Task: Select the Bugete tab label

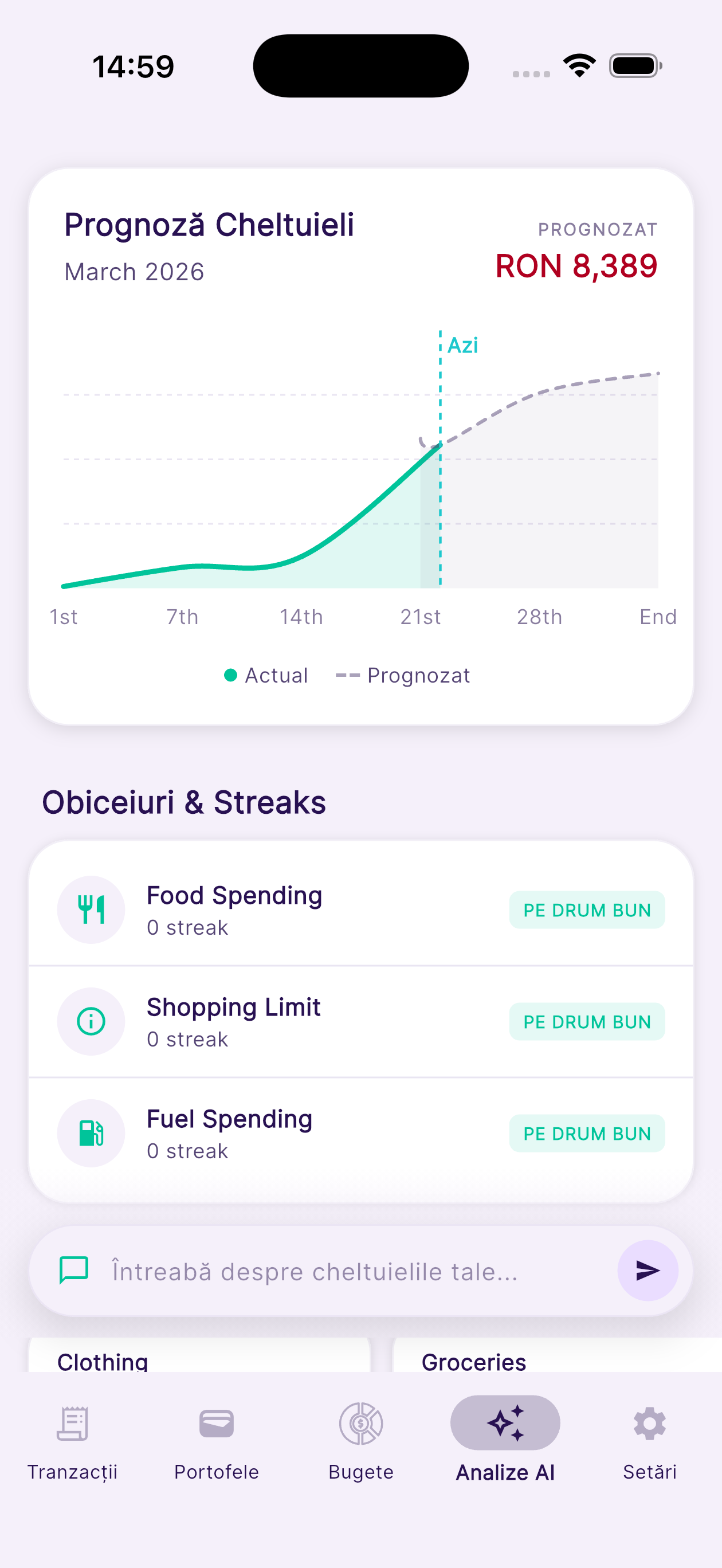Action: pos(361,1472)
